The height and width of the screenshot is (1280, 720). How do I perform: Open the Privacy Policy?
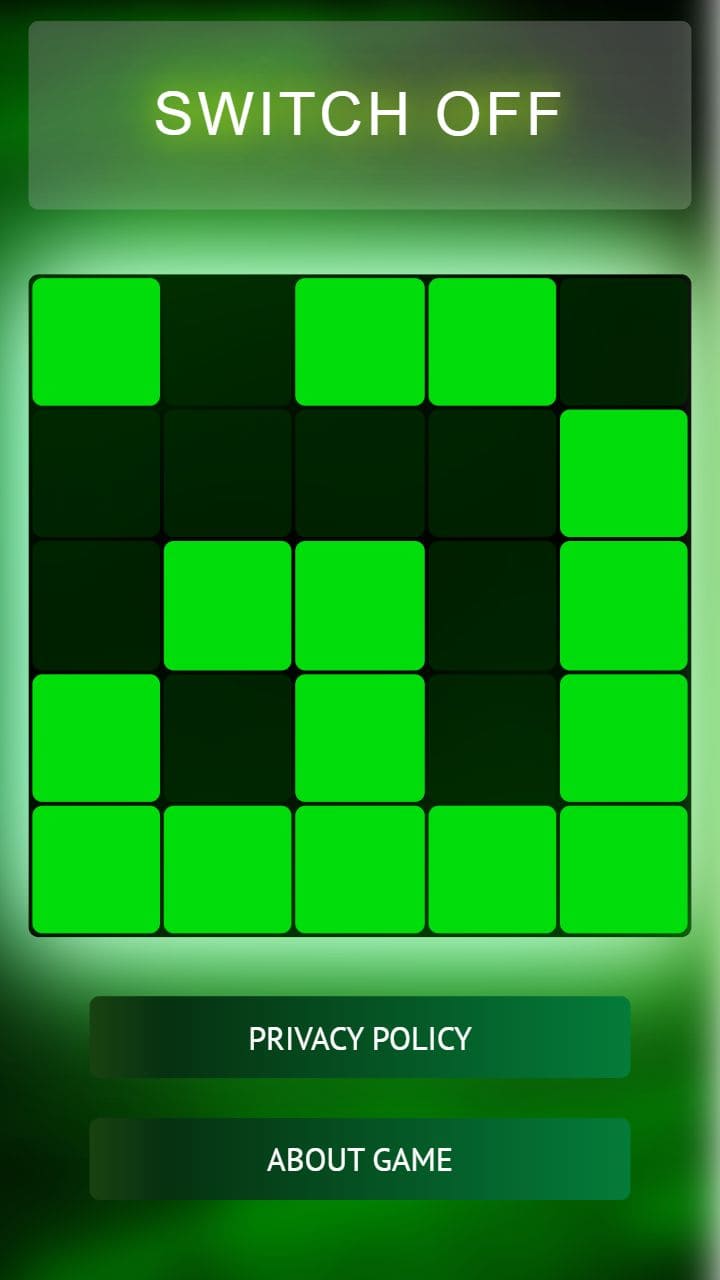[360, 1037]
